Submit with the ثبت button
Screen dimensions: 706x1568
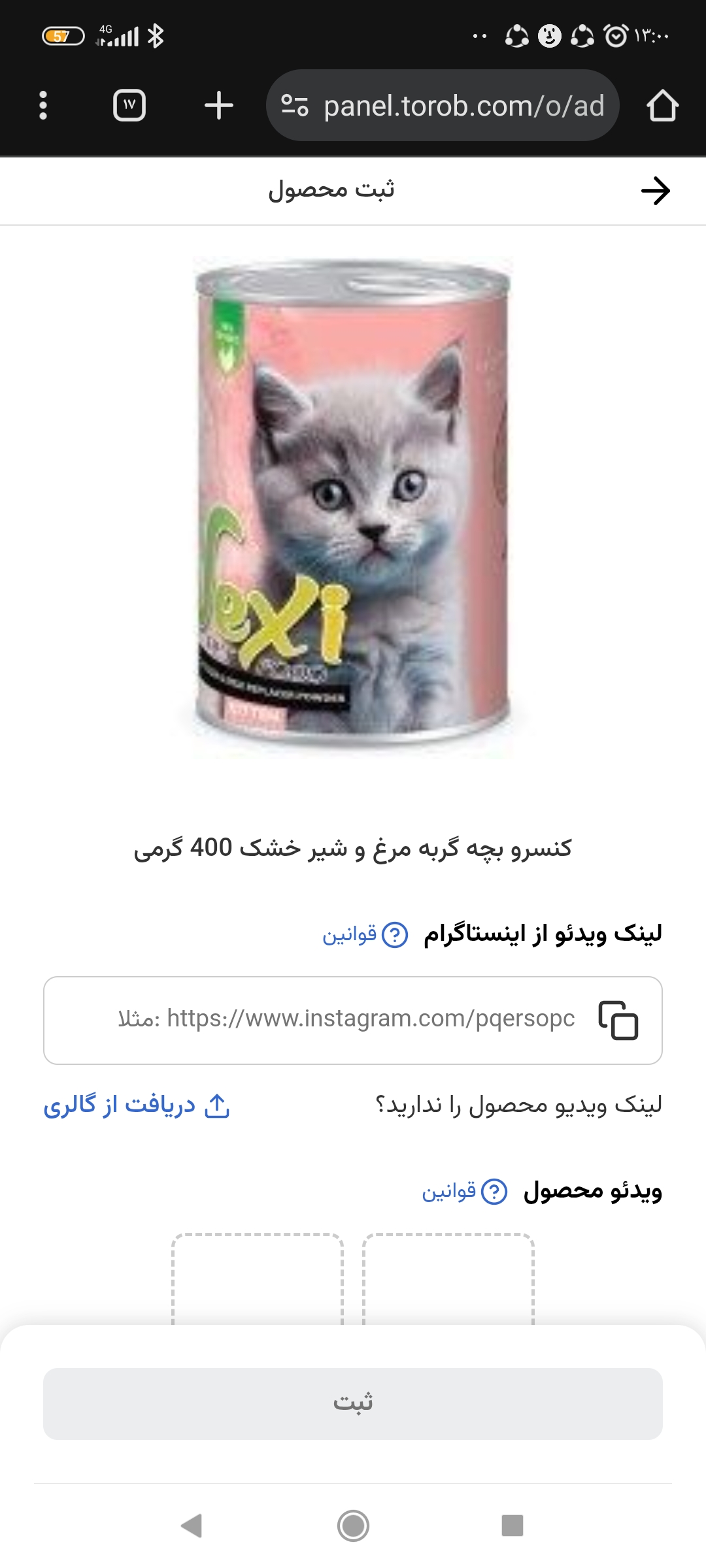click(x=353, y=1403)
